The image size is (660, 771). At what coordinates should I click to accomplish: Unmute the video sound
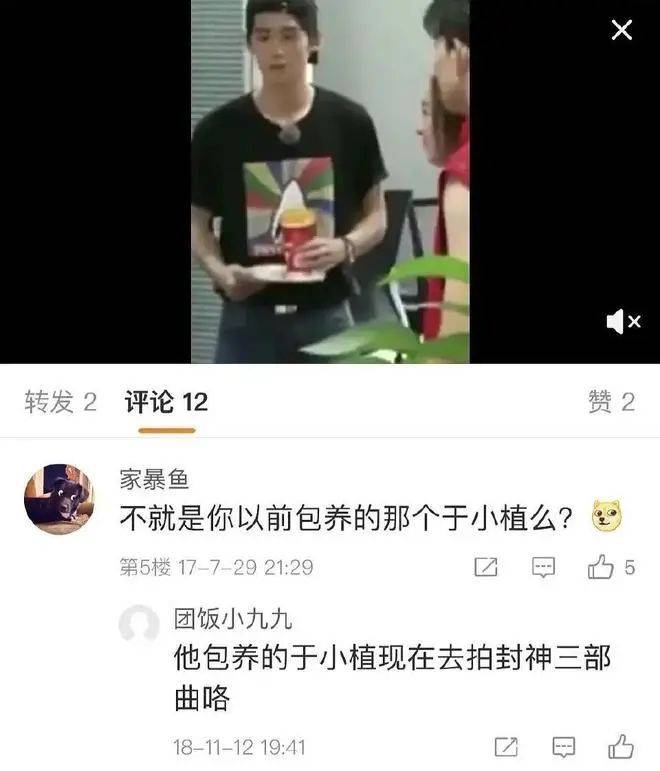tap(623, 321)
